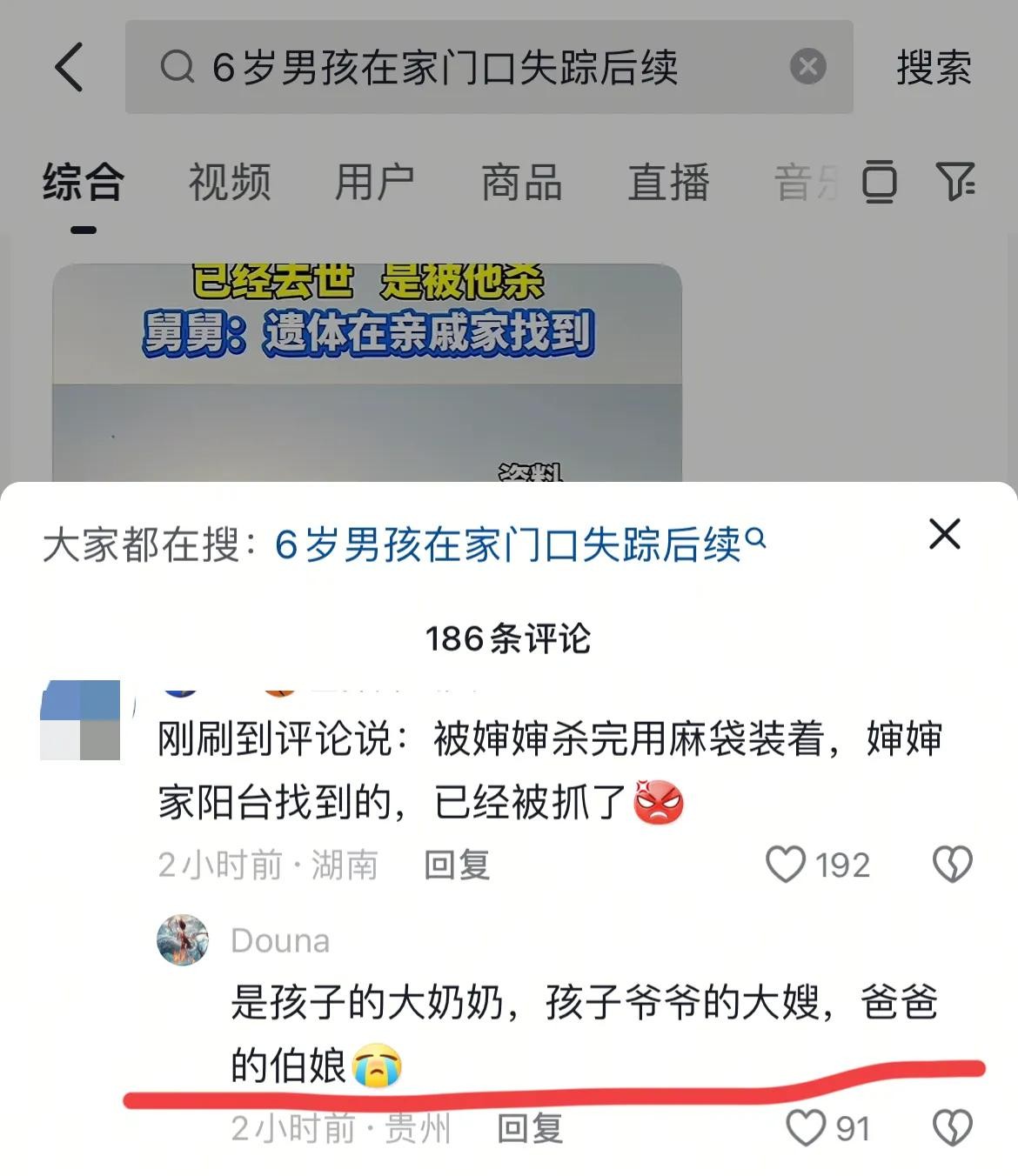
Task: Open Douna's profile avatar
Action: click(183, 940)
